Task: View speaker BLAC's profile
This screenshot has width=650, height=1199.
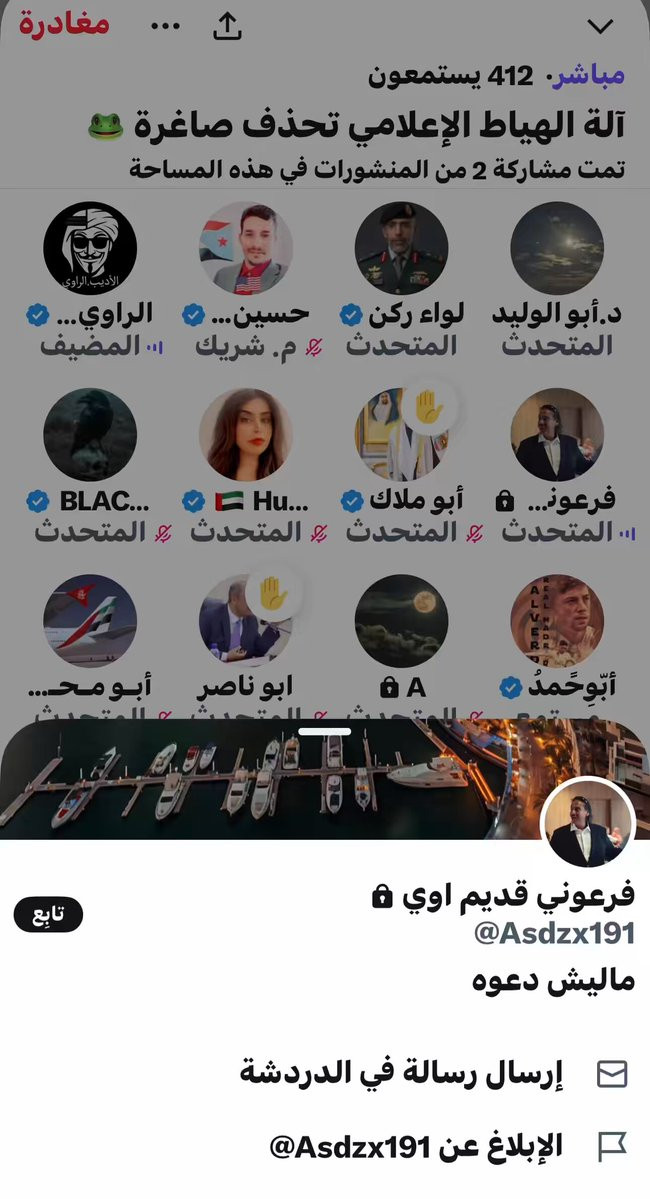Action: coord(90,435)
